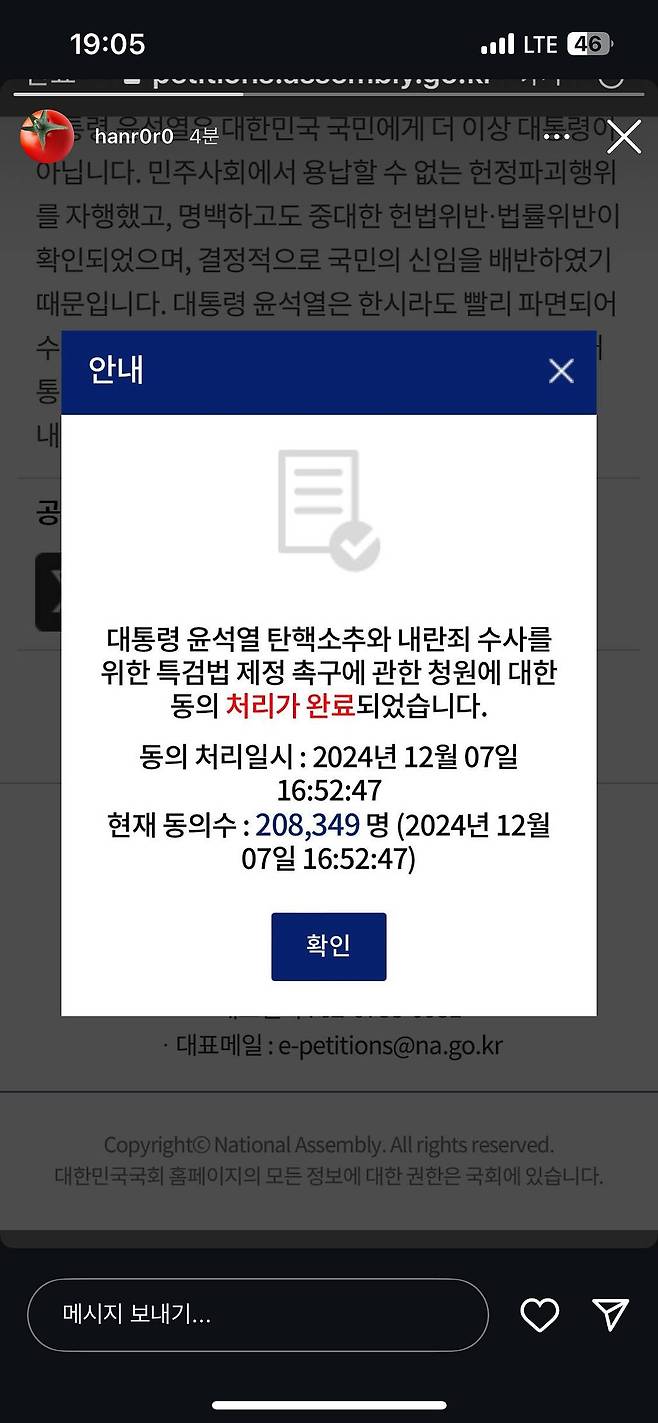This screenshot has width=658, height=1423.
Task: Close the story viewer
Action: 623,136
